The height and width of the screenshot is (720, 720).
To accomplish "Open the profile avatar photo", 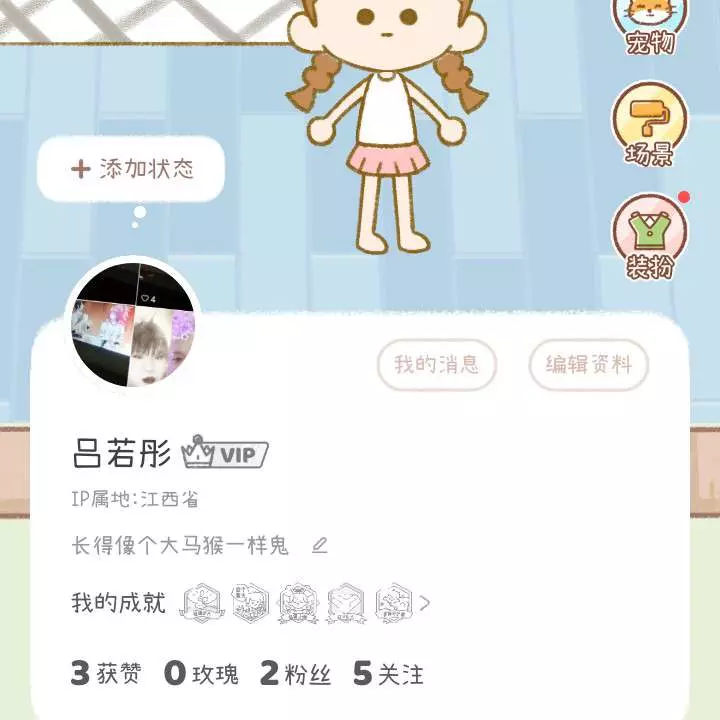I will [x=132, y=326].
